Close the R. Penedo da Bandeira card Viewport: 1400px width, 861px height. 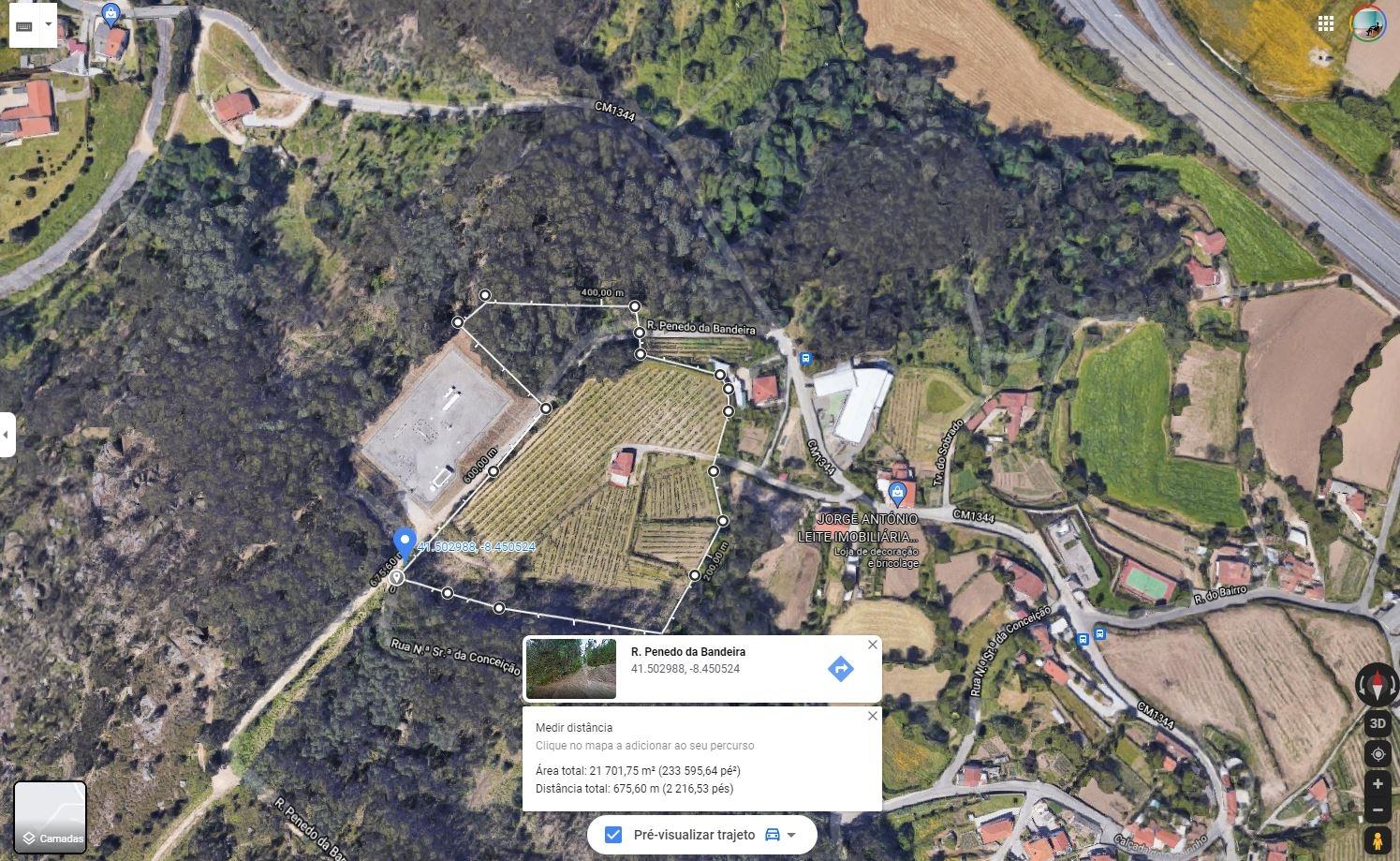click(873, 645)
